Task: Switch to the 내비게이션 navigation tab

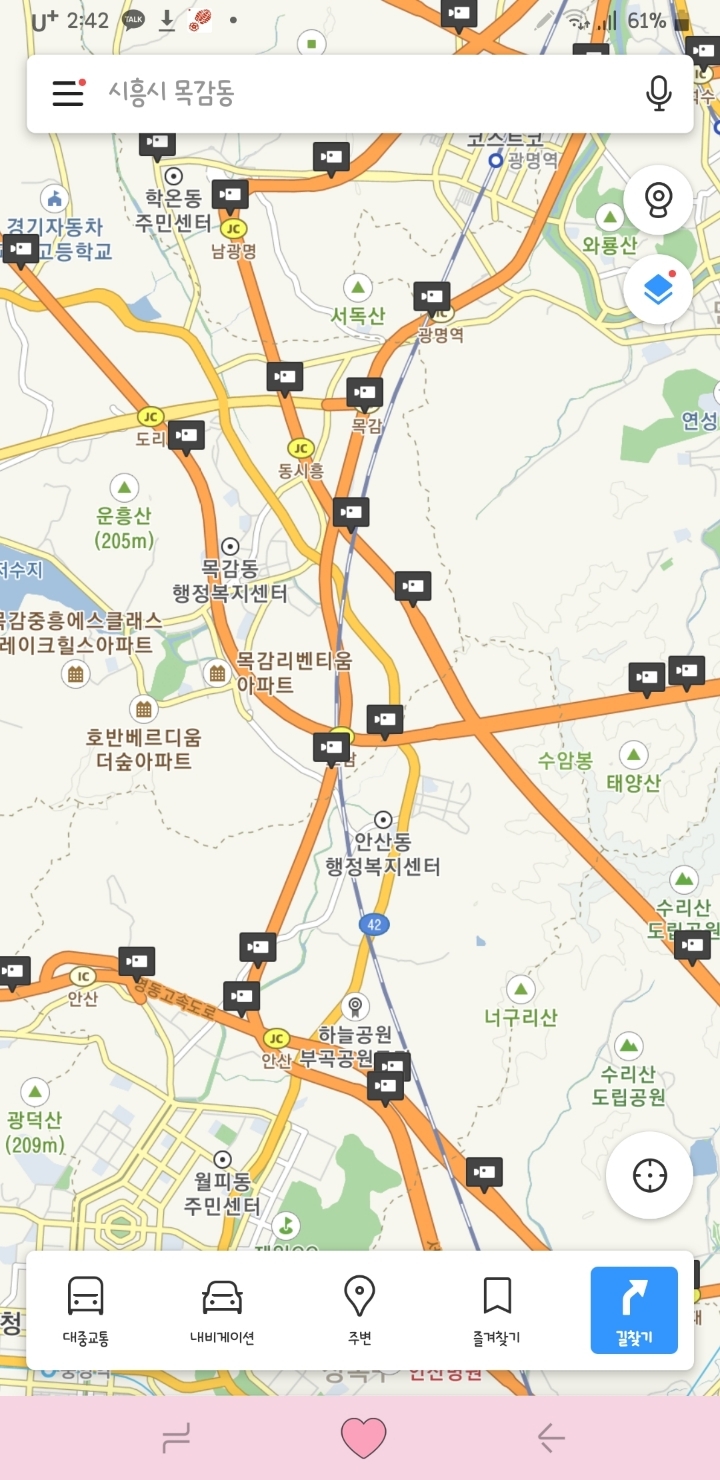Action: coord(222,1310)
